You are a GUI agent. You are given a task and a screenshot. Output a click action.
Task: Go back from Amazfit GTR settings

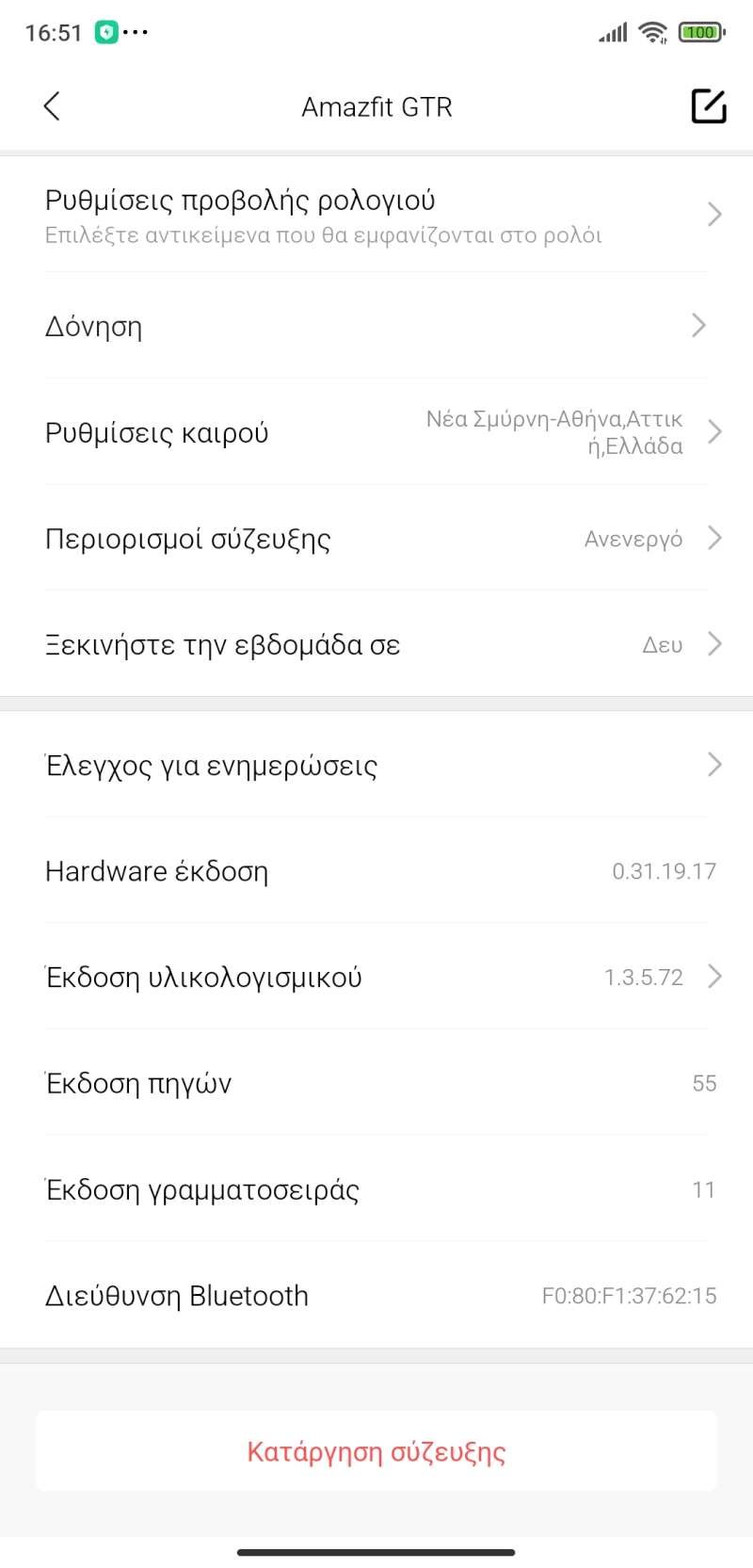tap(53, 106)
